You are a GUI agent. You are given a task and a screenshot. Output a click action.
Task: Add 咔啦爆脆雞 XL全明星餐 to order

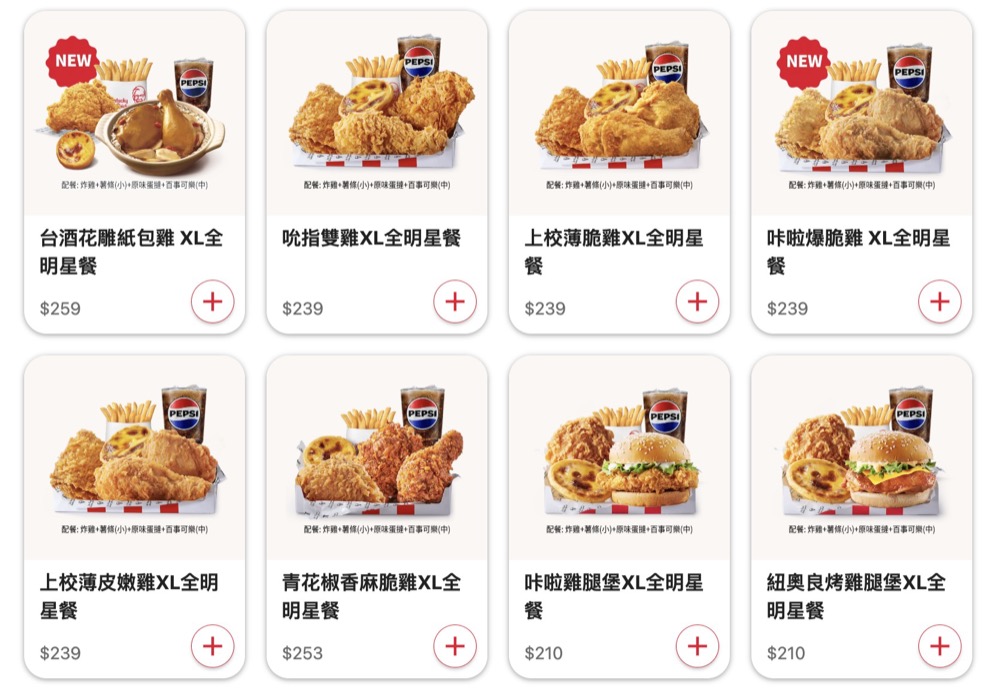click(x=939, y=301)
